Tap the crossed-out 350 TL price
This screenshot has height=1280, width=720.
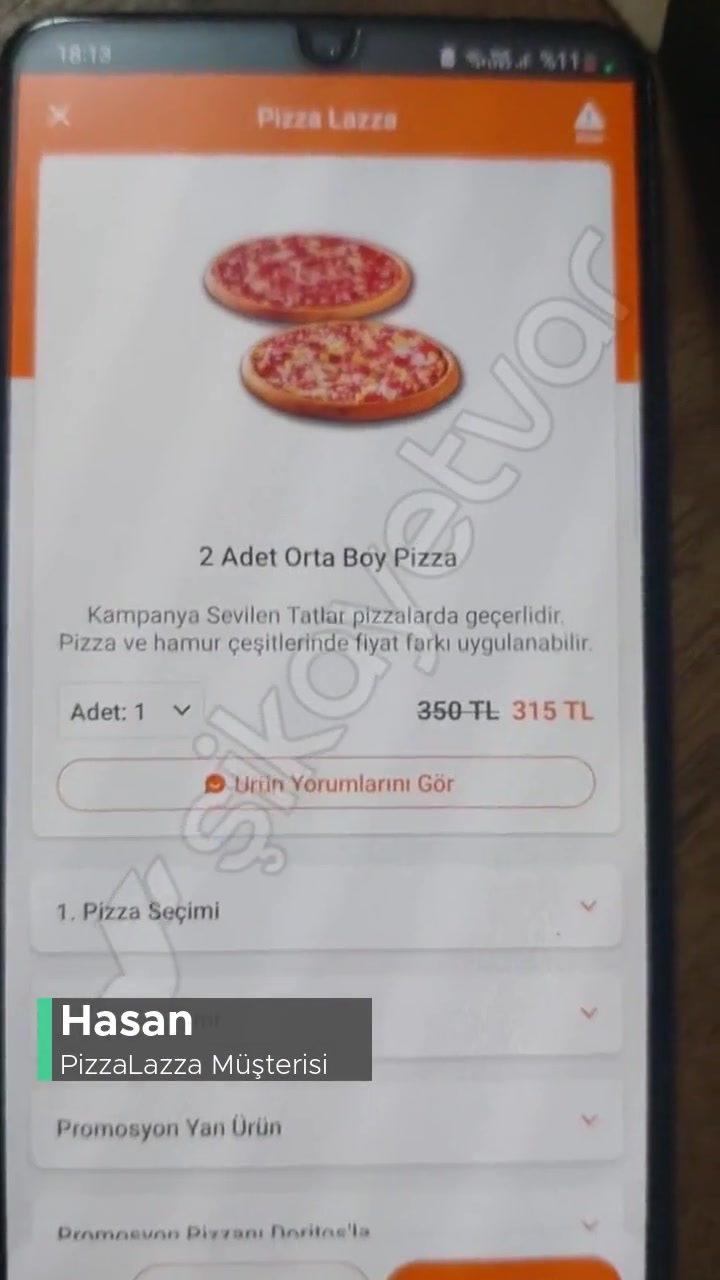click(x=456, y=711)
